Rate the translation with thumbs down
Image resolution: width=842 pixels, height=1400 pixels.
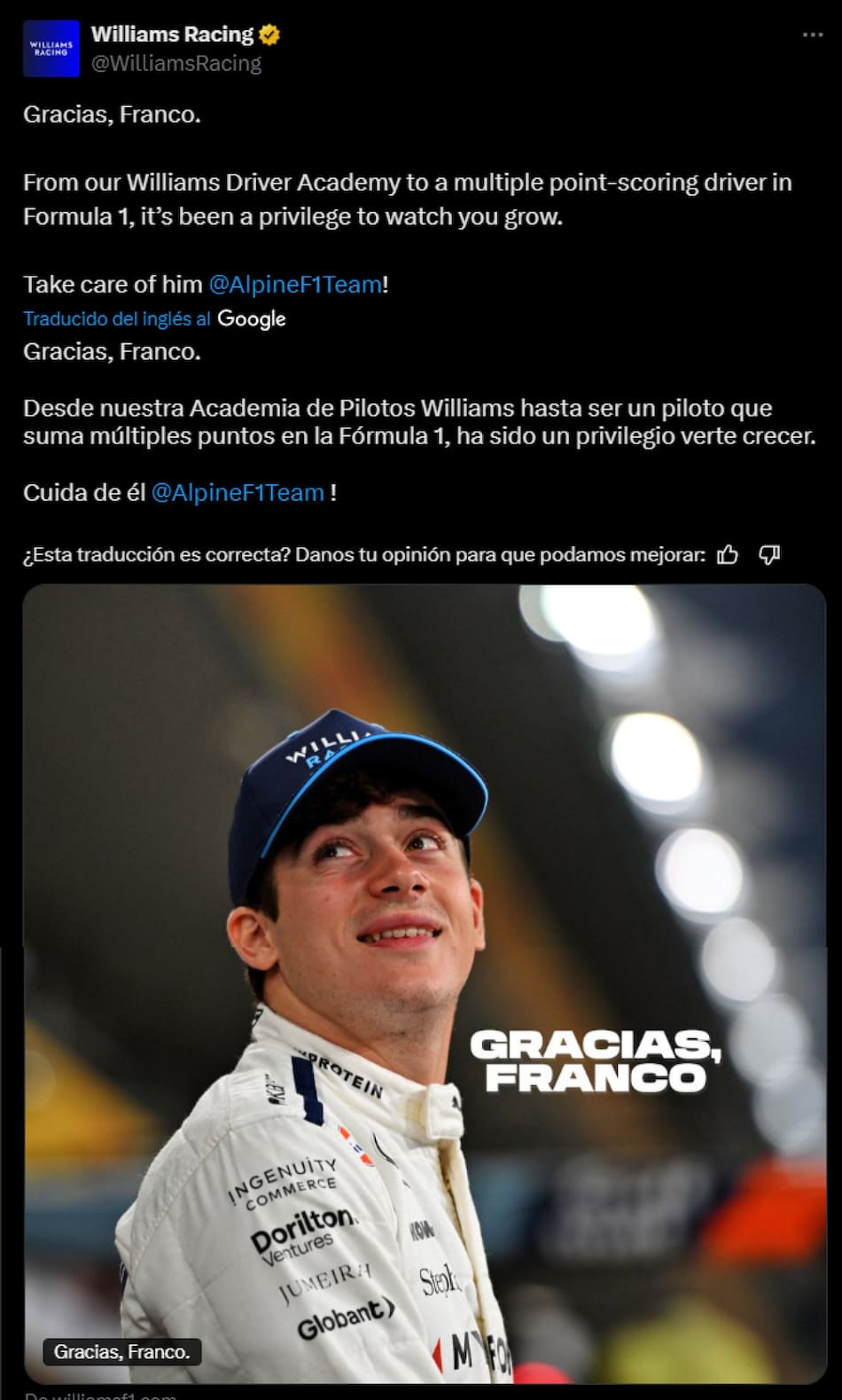pyautogui.click(x=769, y=555)
